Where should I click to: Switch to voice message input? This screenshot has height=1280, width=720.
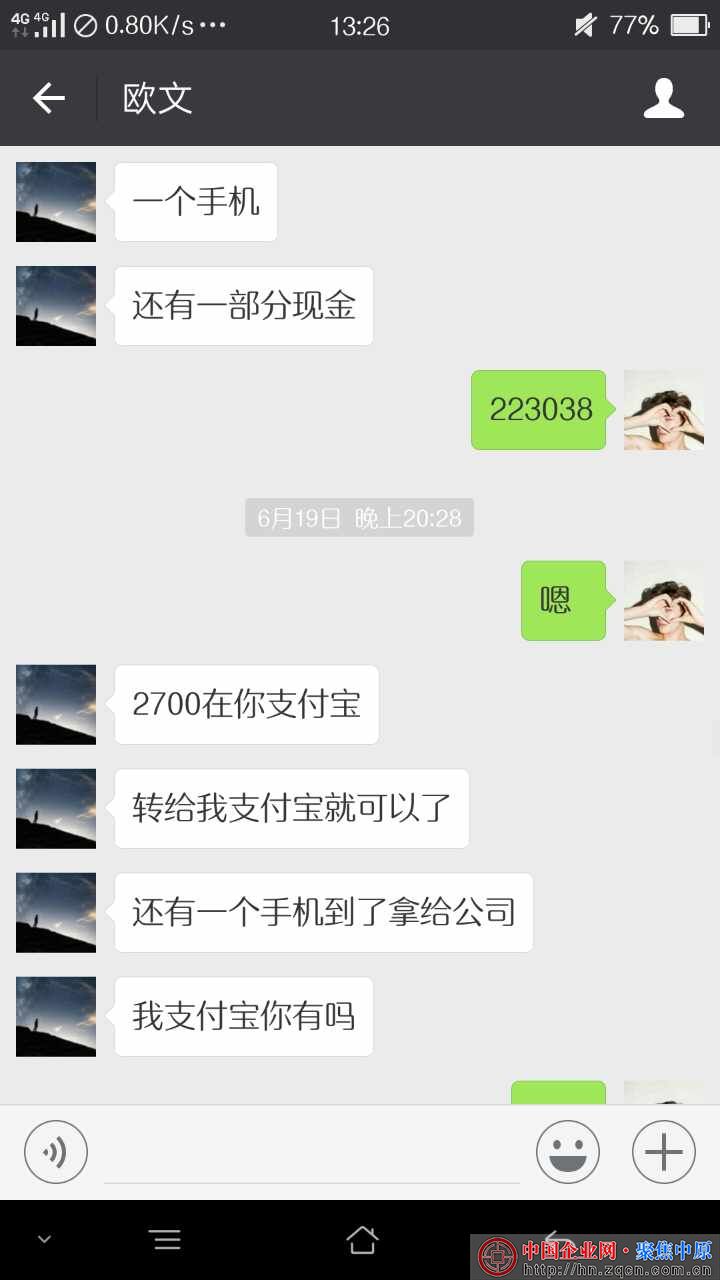tap(56, 1152)
